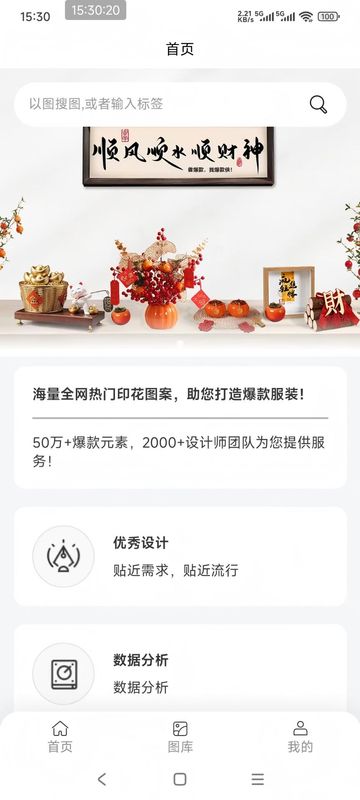Go back with the system back button

[x=102, y=779]
